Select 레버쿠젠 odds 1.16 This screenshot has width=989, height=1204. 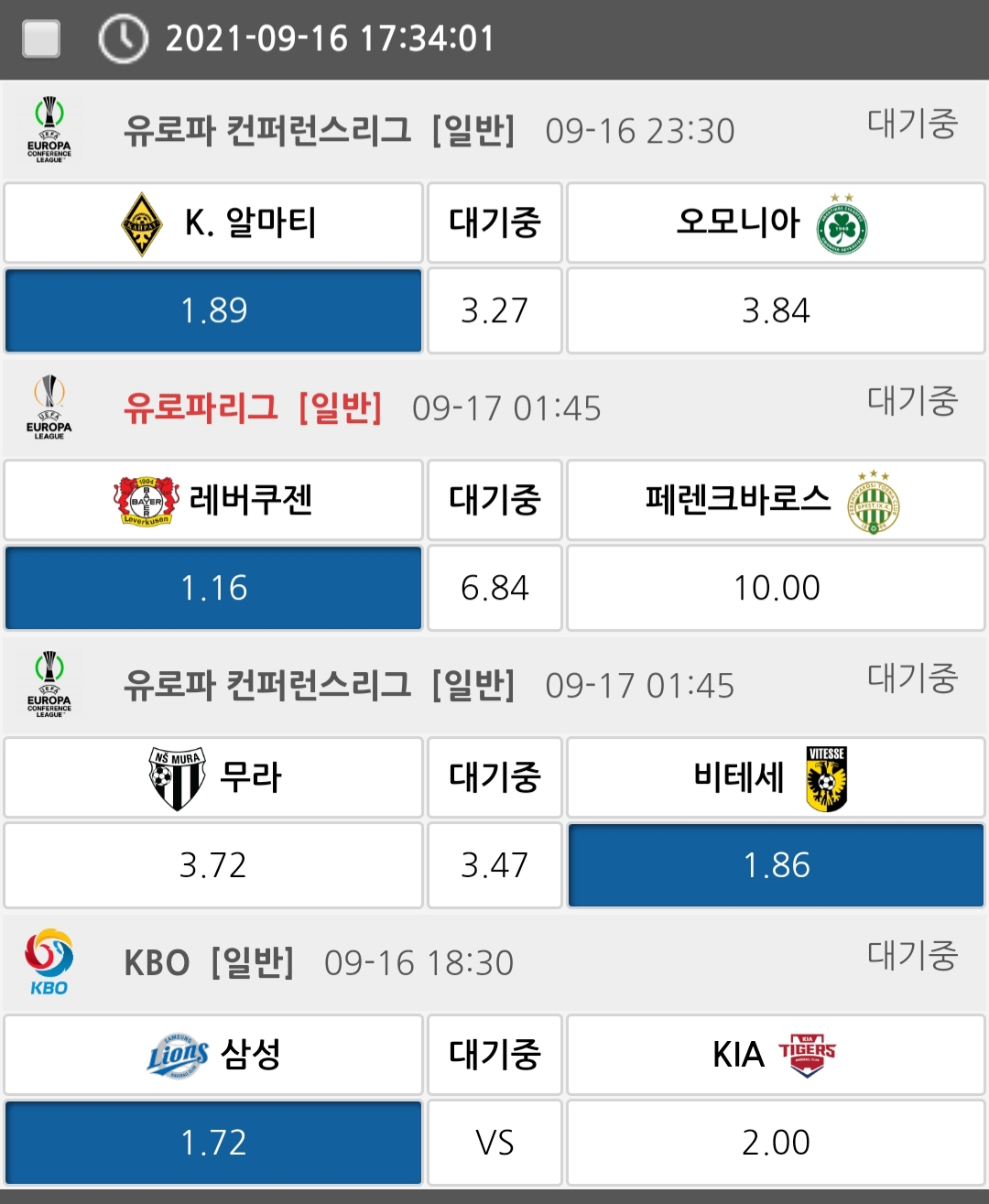click(213, 588)
